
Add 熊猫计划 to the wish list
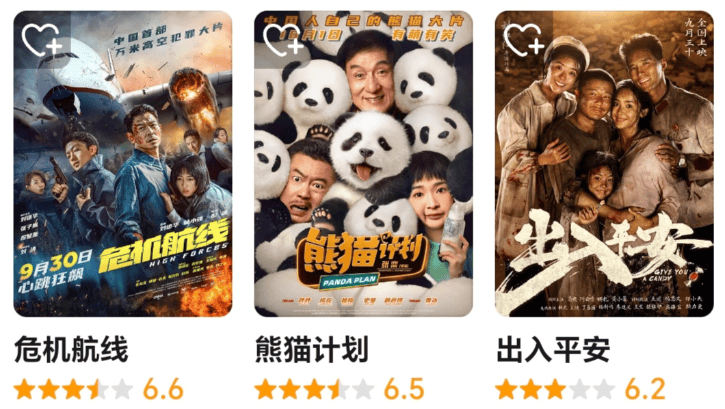[x=282, y=40]
